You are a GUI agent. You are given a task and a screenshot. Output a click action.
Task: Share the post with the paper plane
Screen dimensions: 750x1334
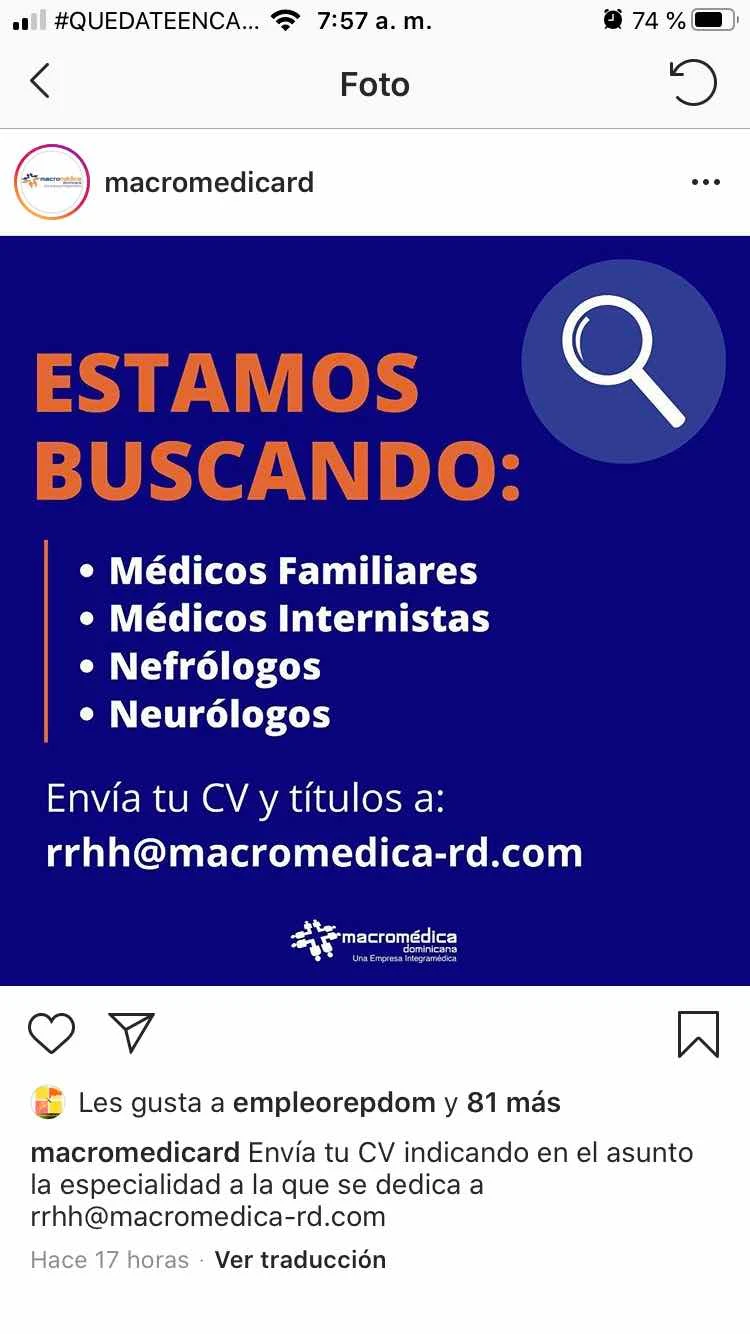click(x=132, y=1033)
